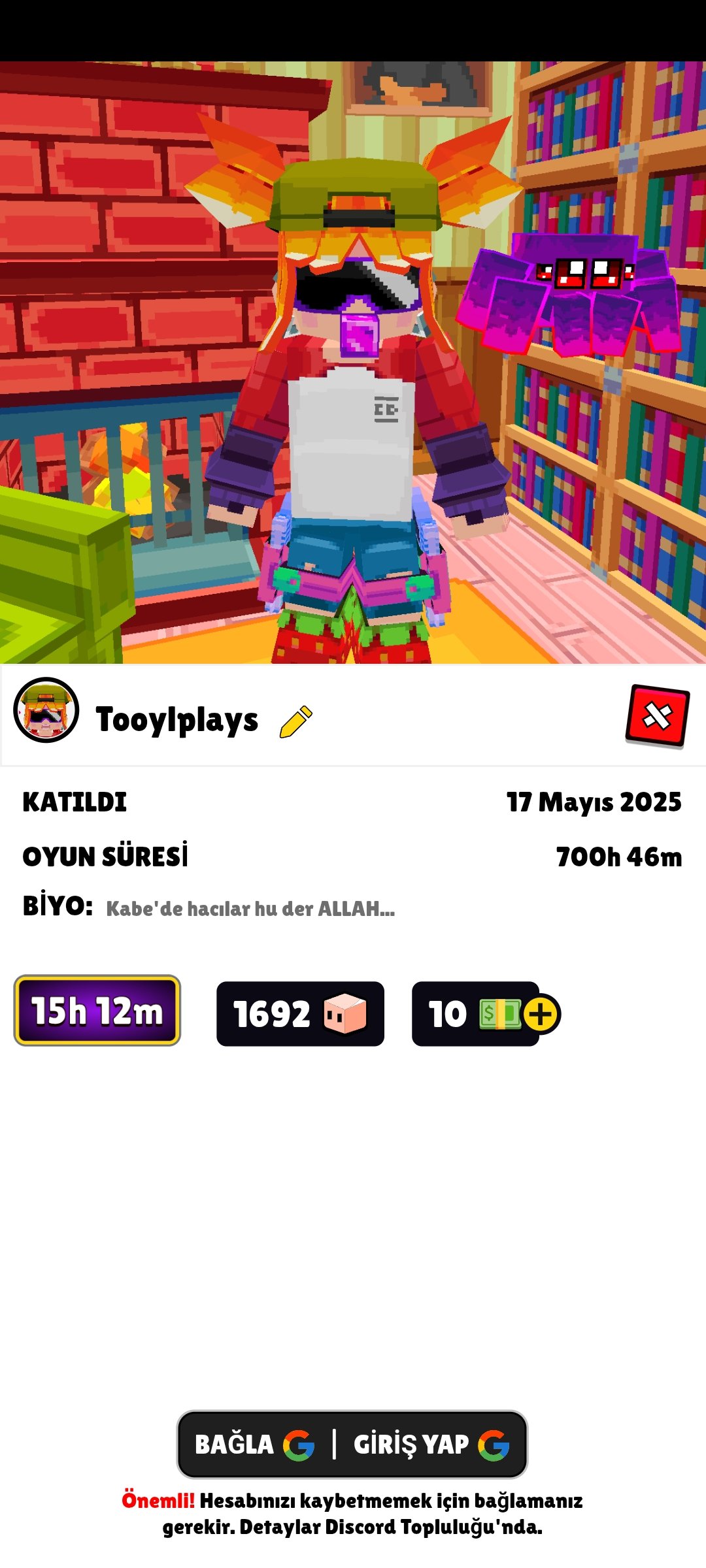Screen dimensions: 706x1568
Task: Open the Tooylplays profile avatar
Action: point(46,710)
